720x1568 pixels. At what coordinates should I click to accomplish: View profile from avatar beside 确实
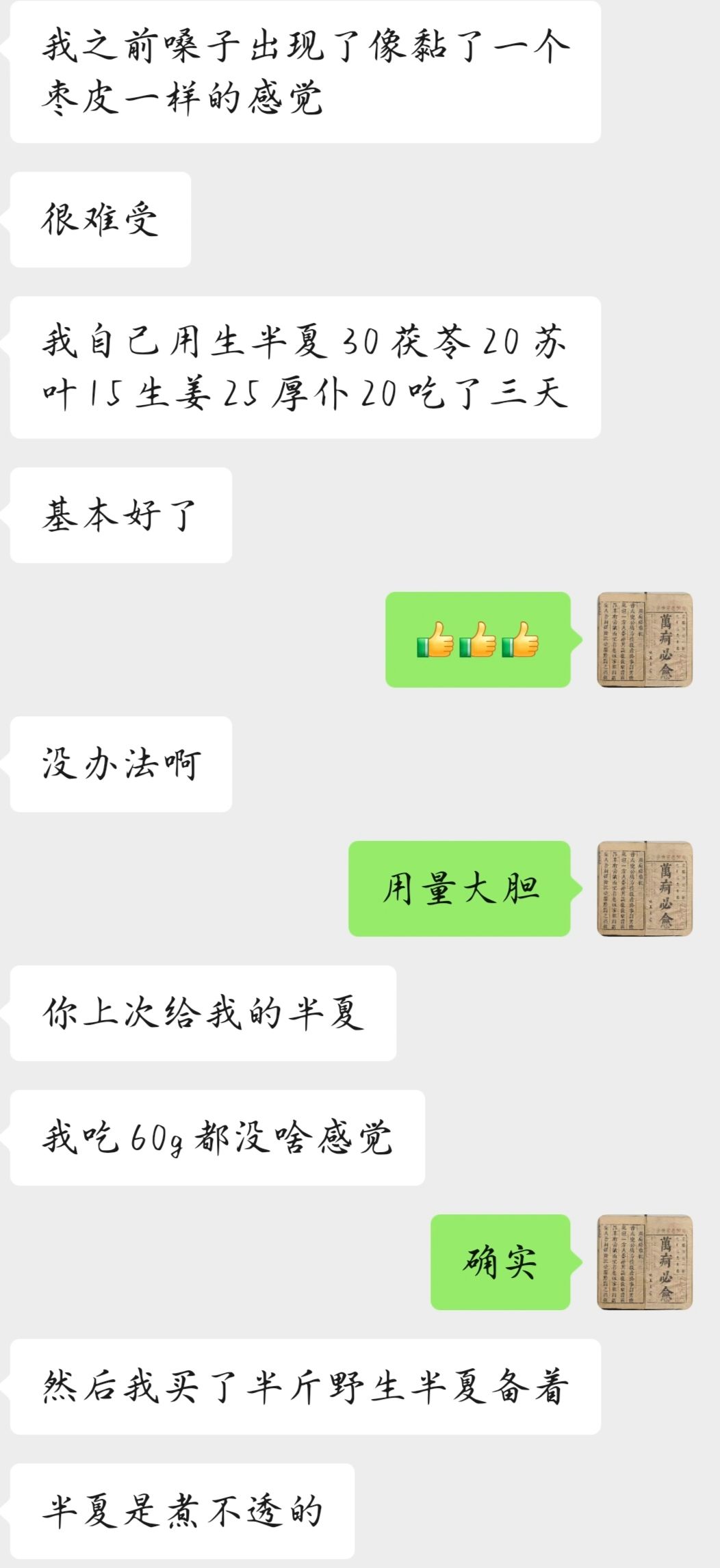645,1262
